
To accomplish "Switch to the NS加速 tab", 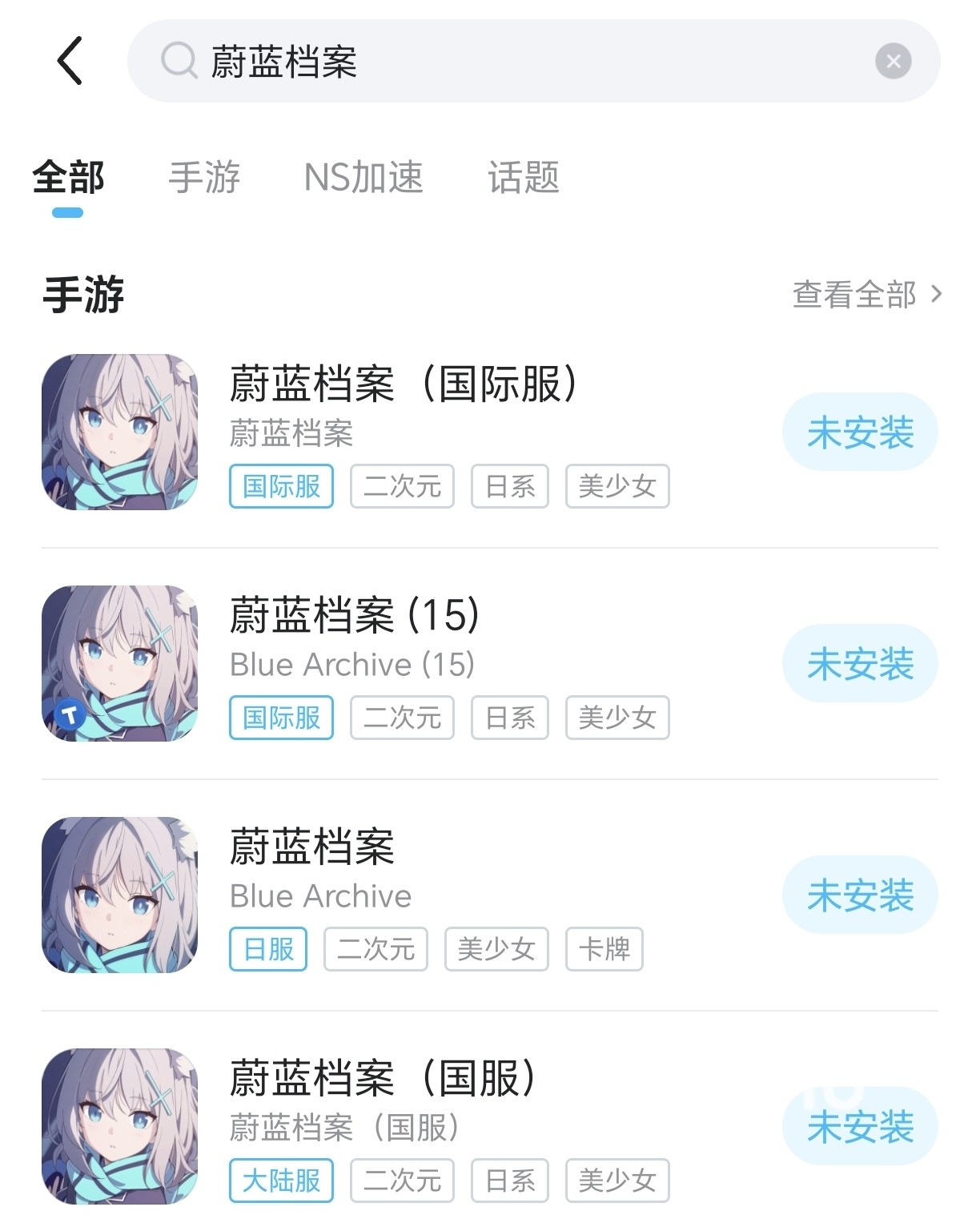I will (363, 177).
